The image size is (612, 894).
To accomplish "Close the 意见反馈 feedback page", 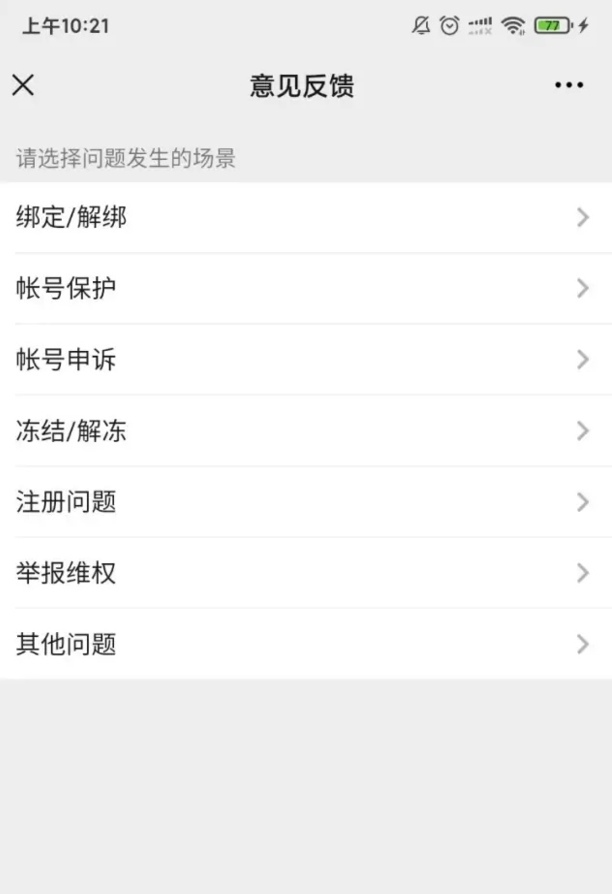I will 23,85.
